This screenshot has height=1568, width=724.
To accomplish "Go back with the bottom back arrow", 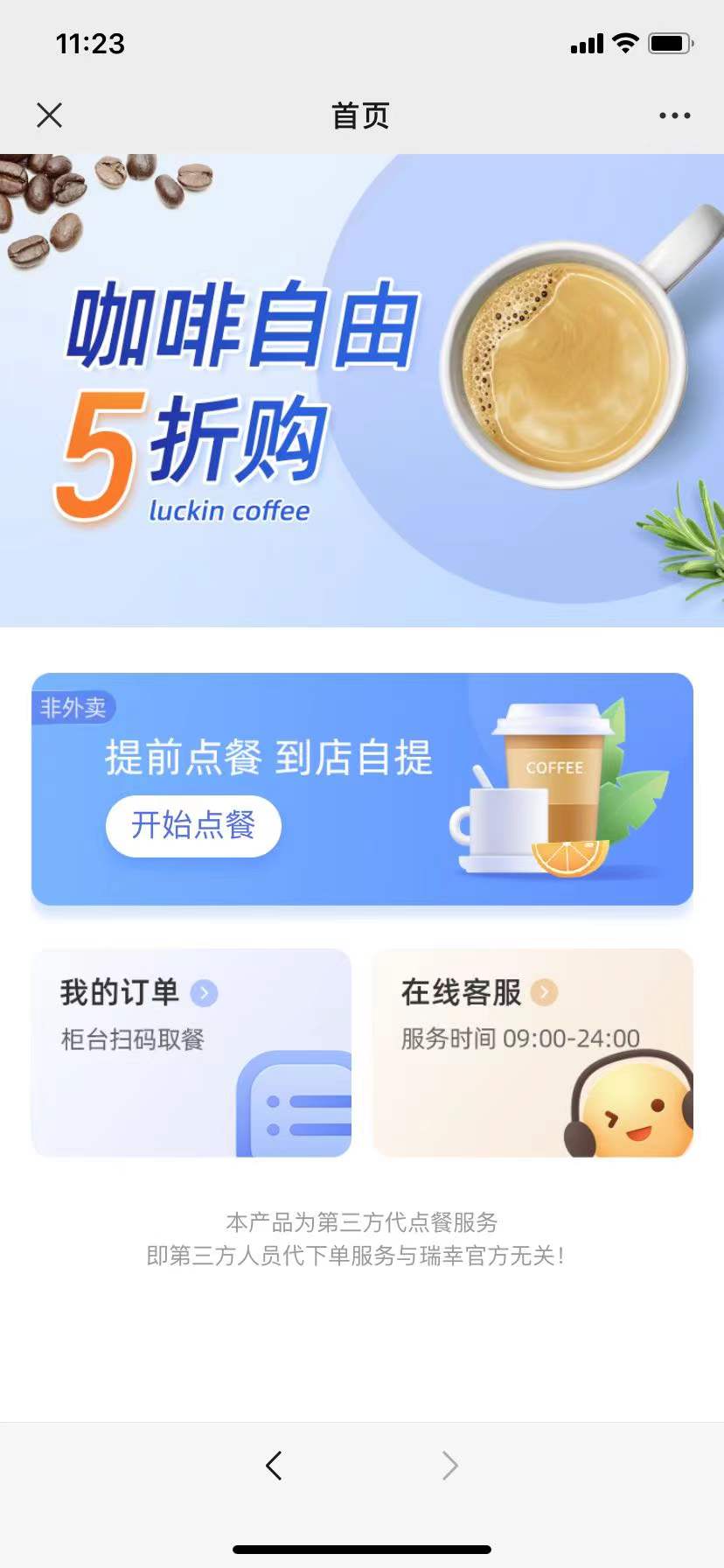I will point(274,1465).
